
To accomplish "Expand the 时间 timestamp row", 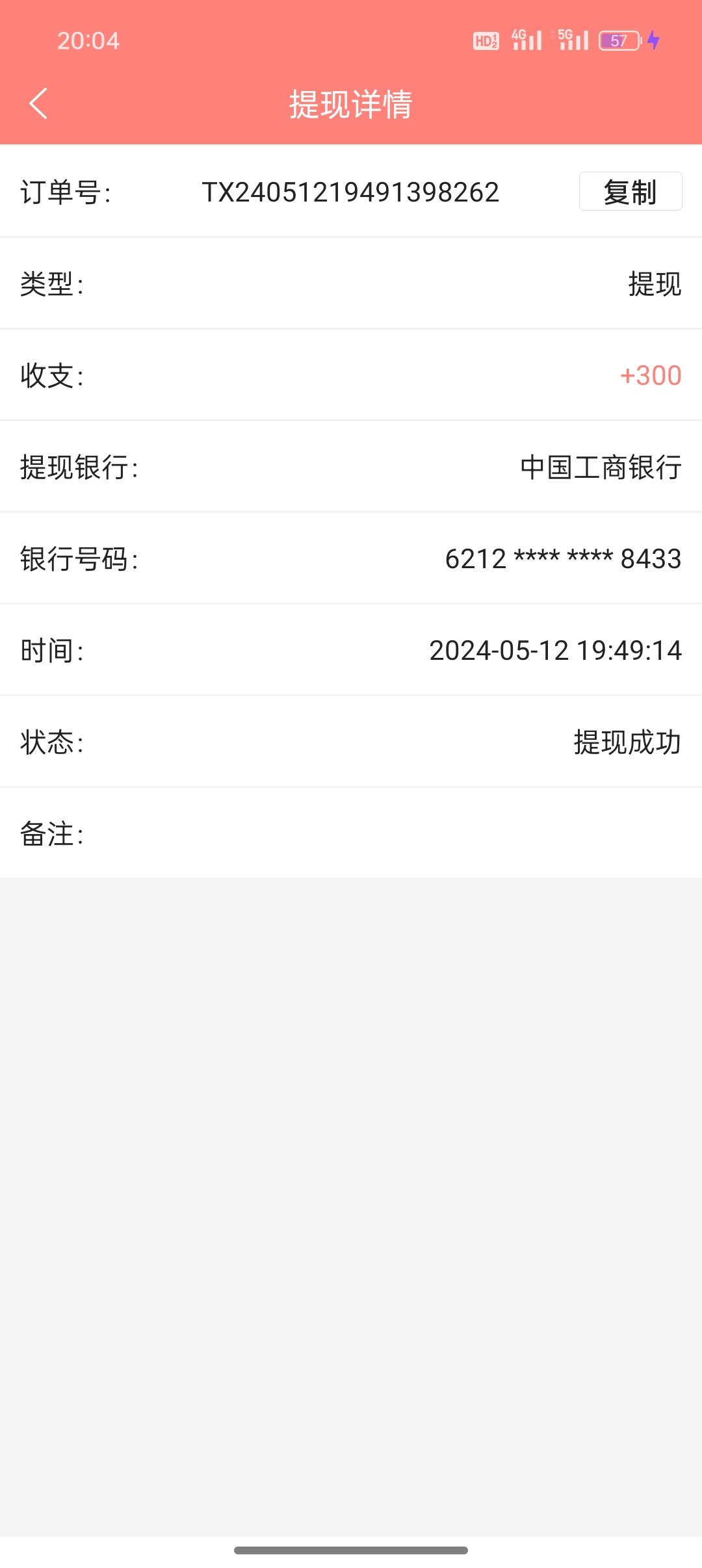I will (x=351, y=650).
